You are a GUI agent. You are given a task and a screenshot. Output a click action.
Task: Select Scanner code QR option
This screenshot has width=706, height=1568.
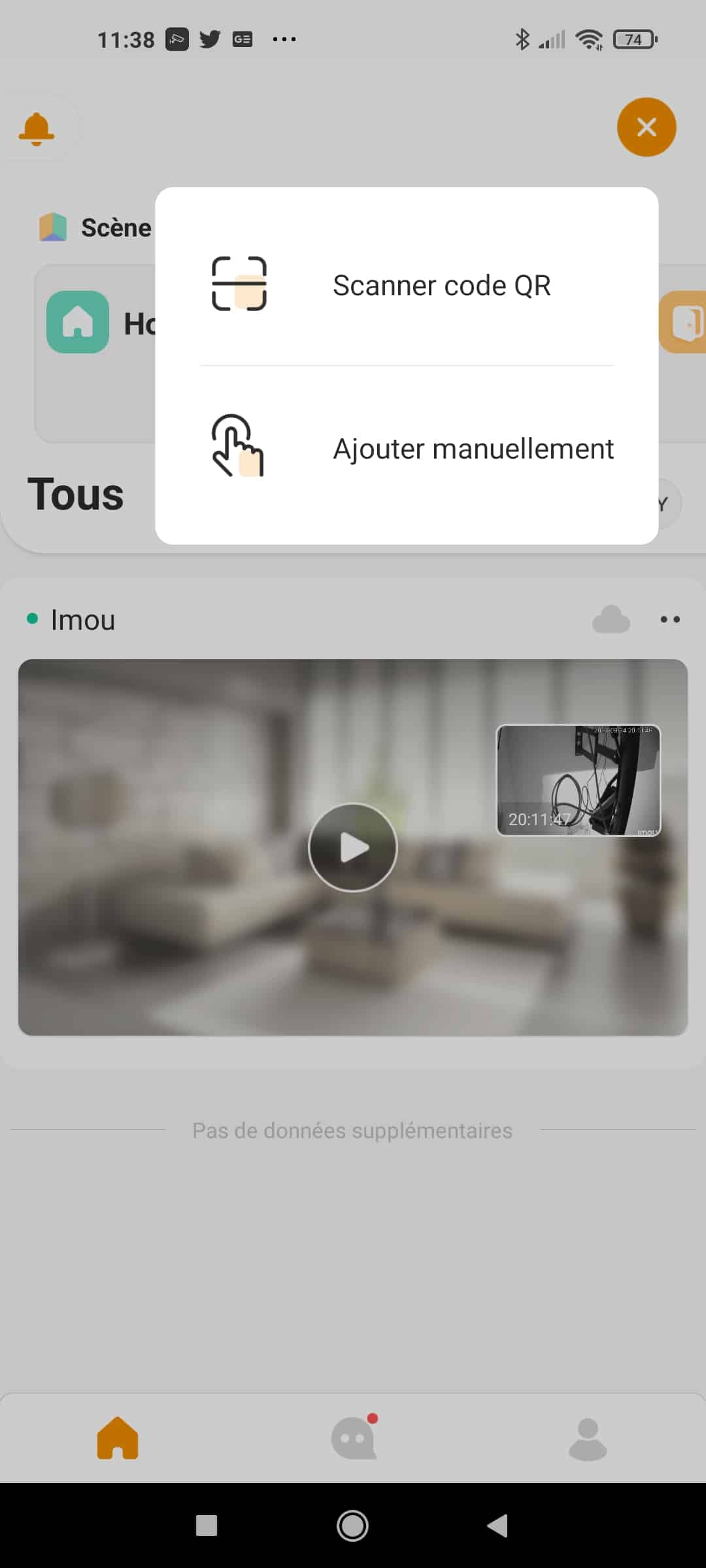click(x=406, y=285)
